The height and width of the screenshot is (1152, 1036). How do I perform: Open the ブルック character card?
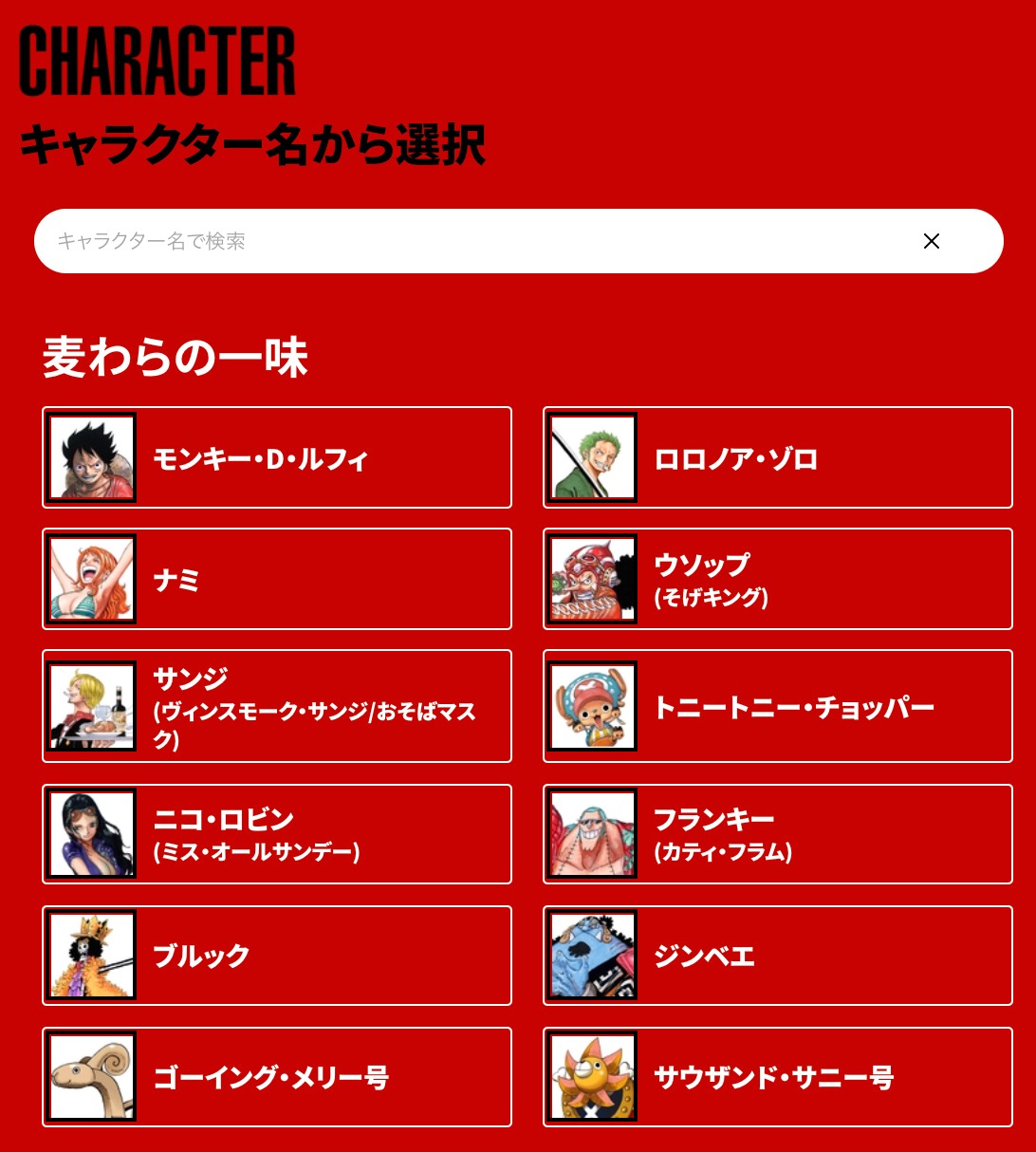277,956
